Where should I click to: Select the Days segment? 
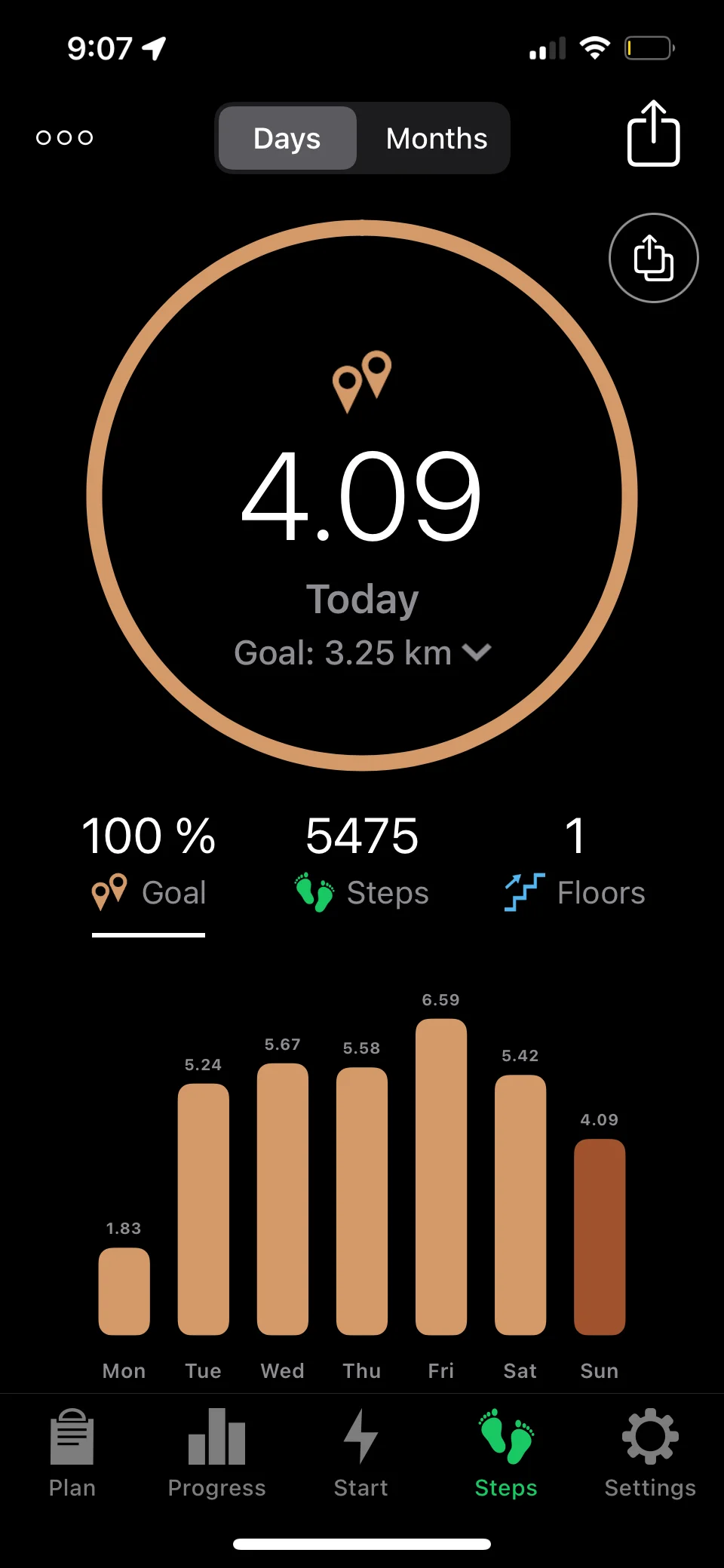(x=287, y=138)
